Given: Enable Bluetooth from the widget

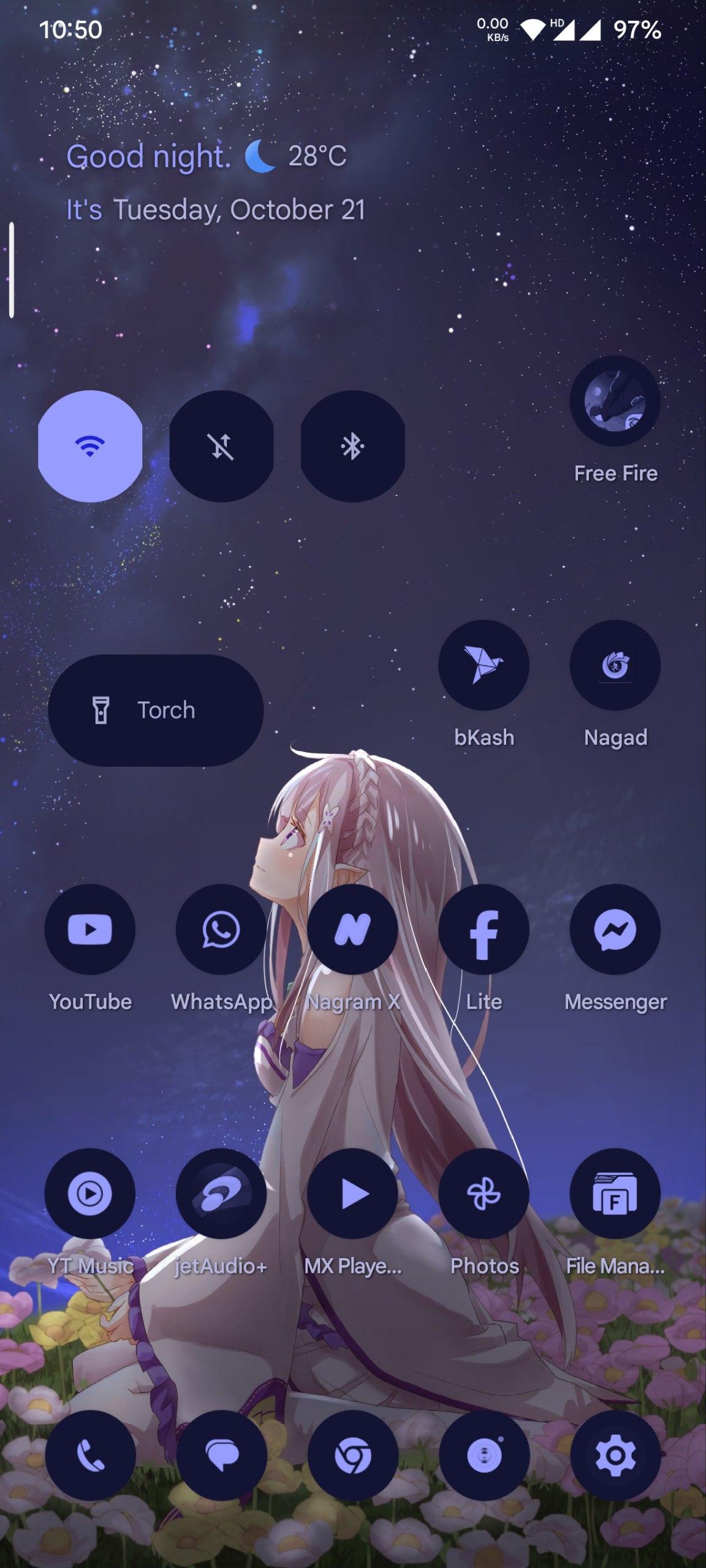Looking at the screenshot, I should tap(352, 446).
